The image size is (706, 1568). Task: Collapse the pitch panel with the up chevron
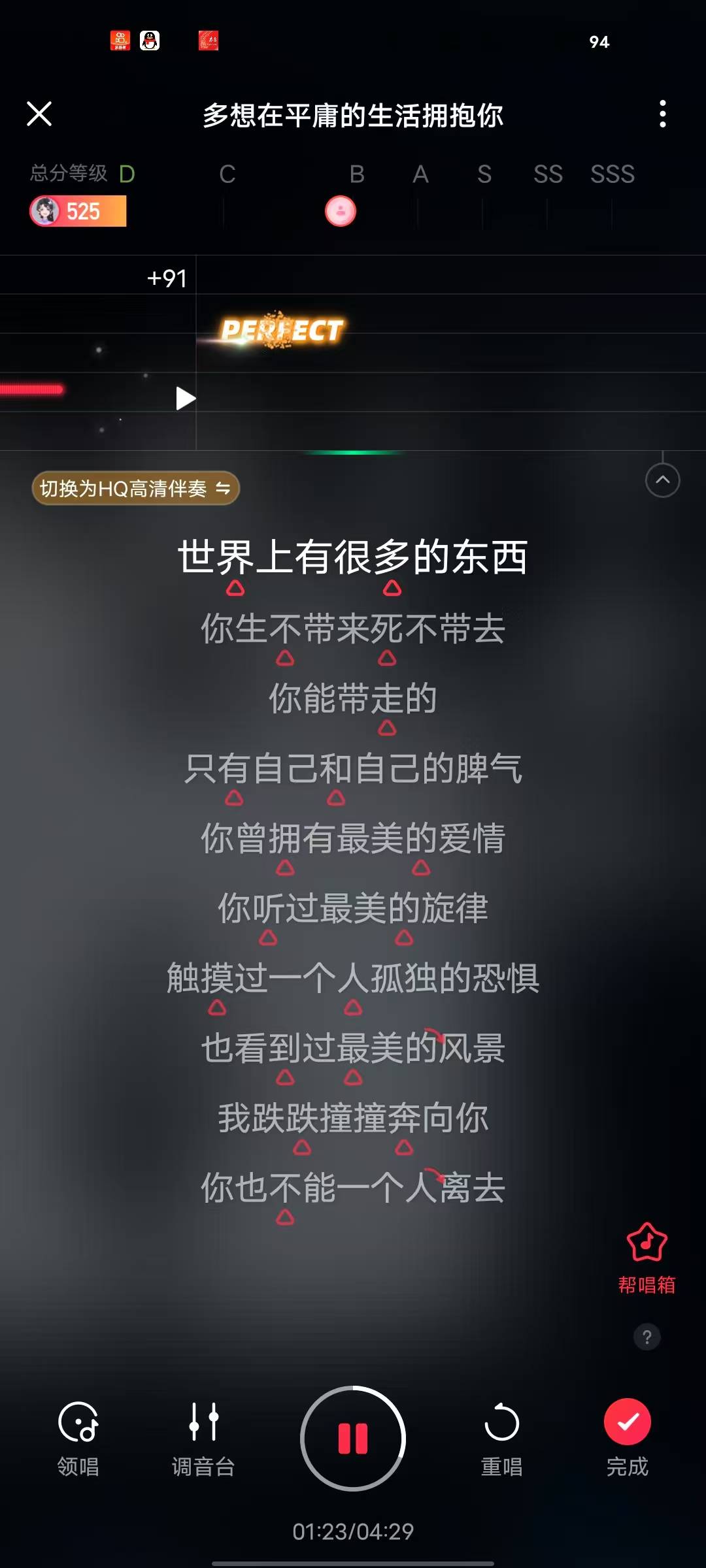click(662, 480)
